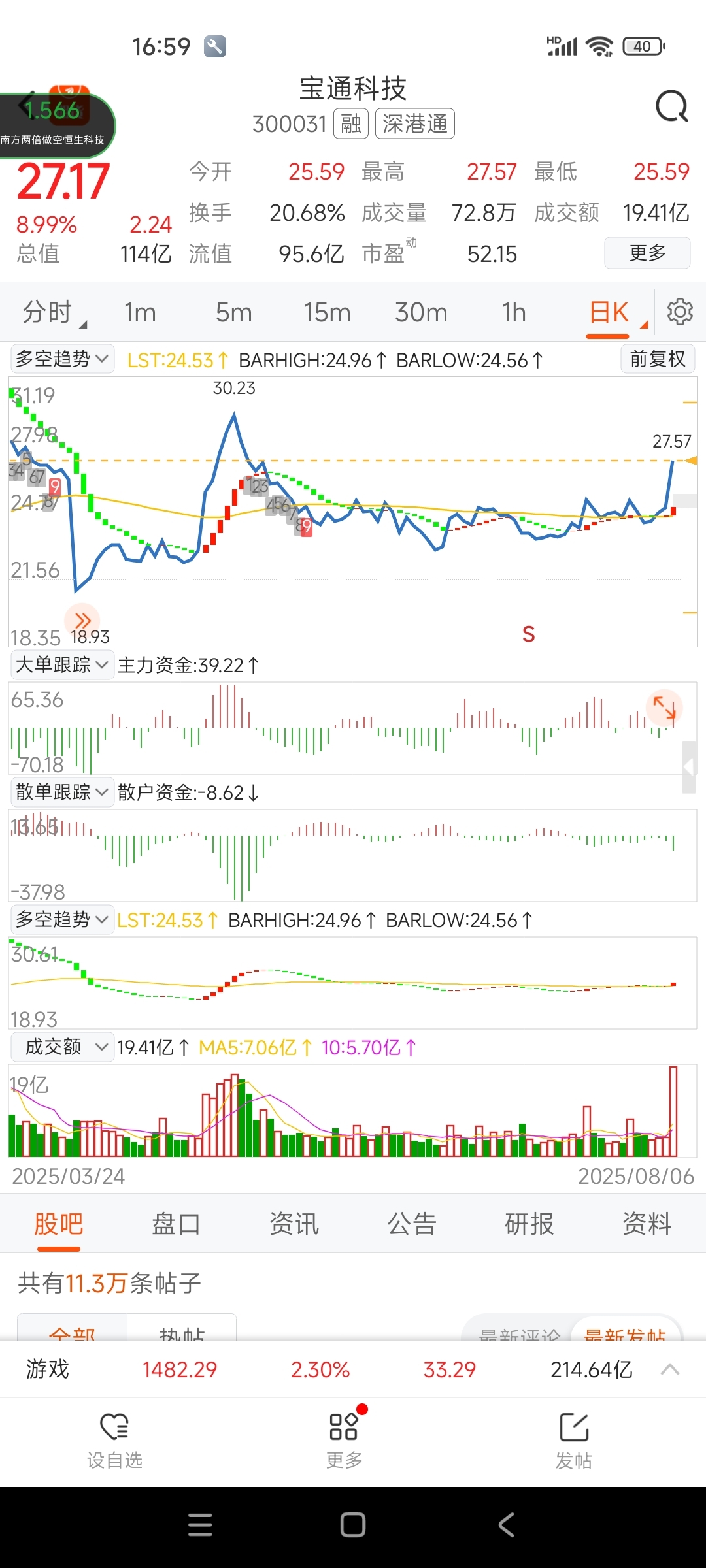Select the 30m chart period
This screenshot has height=1568, width=706.
click(421, 313)
